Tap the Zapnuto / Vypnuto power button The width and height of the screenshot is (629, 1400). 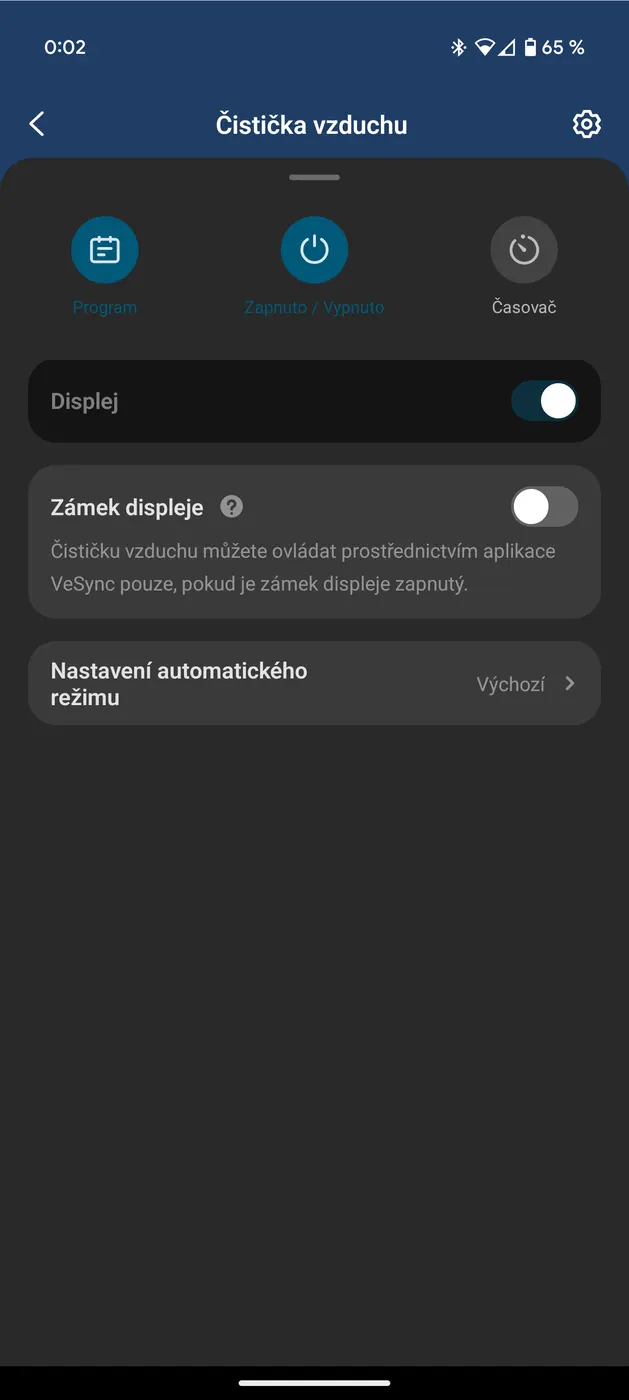(314, 250)
